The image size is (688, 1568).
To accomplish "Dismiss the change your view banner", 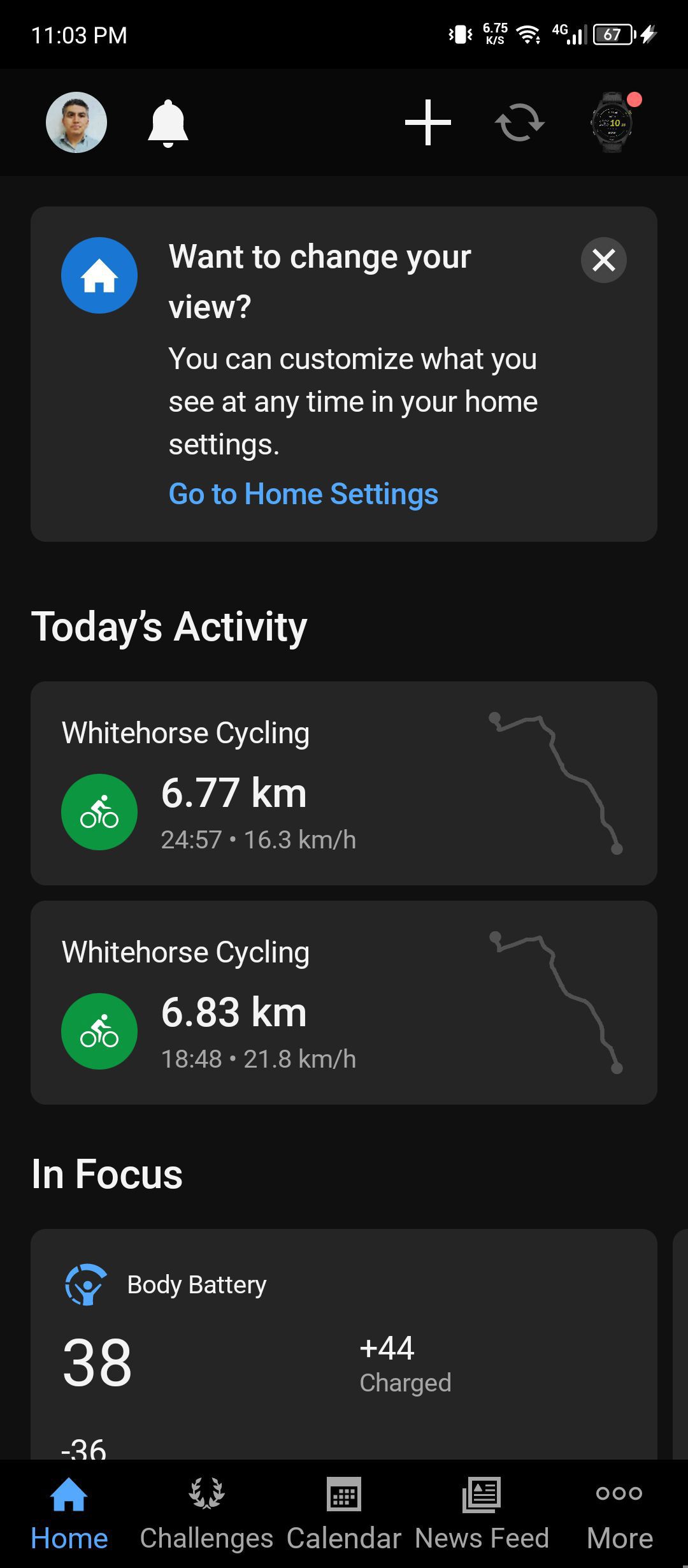I will [604, 260].
